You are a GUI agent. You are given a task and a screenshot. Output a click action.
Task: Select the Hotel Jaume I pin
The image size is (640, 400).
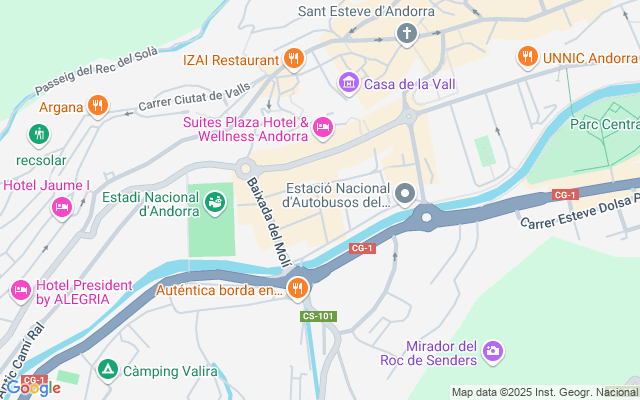coord(62,206)
